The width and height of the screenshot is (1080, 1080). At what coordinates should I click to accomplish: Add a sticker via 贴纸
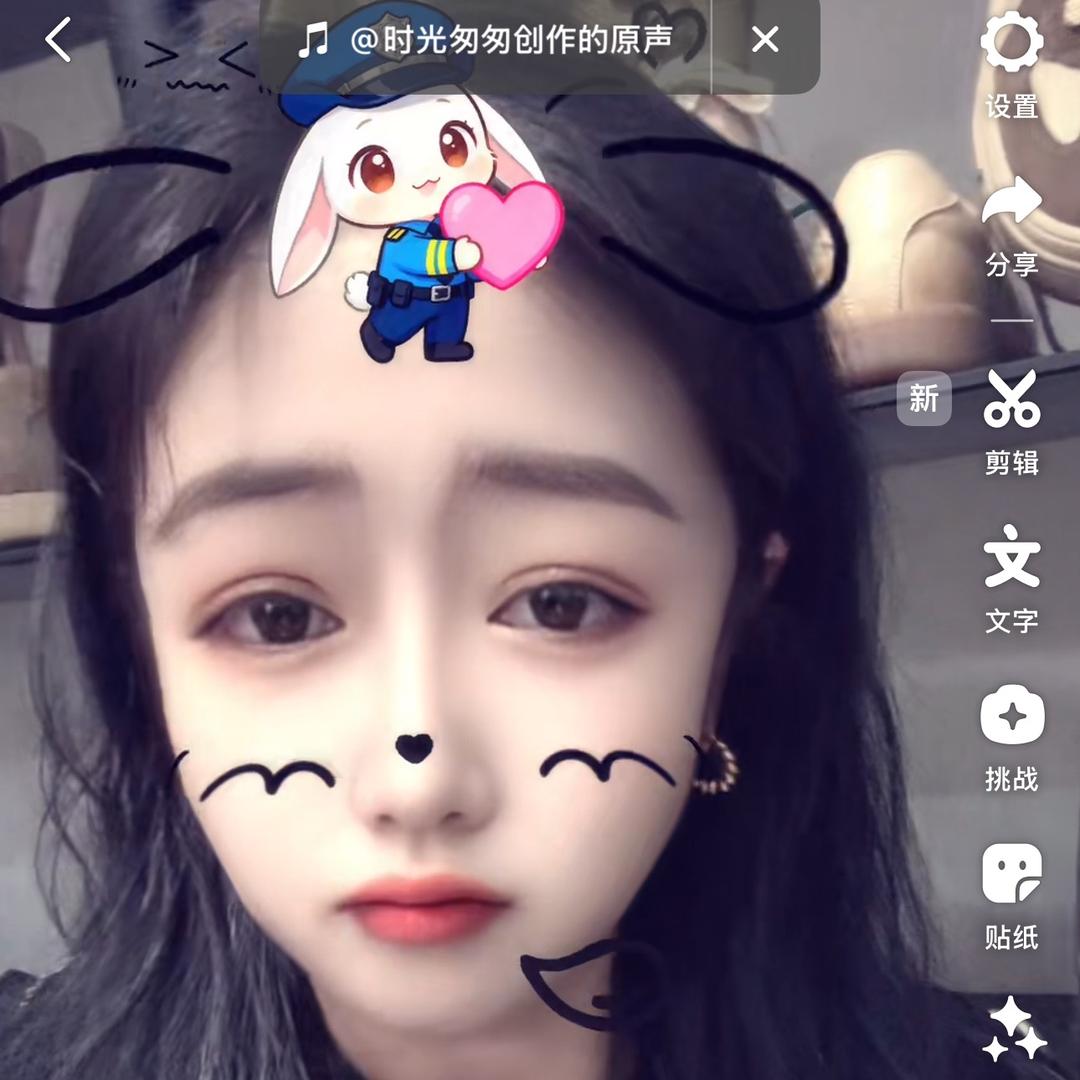point(1012,895)
